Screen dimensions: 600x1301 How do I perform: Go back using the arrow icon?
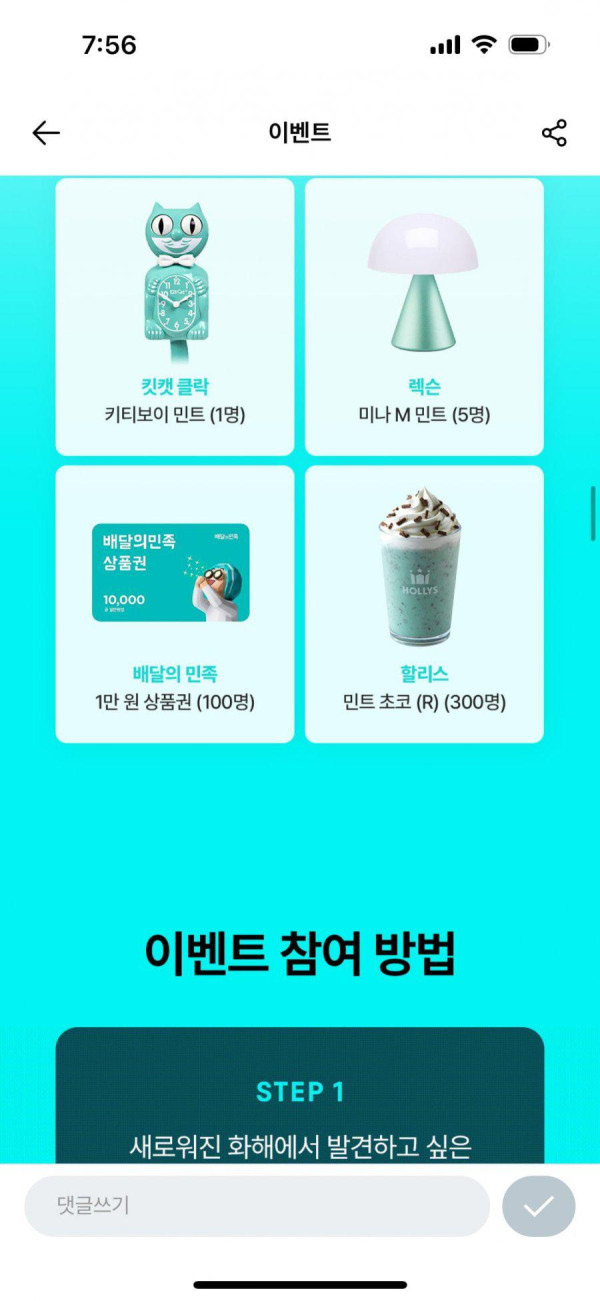coord(46,133)
